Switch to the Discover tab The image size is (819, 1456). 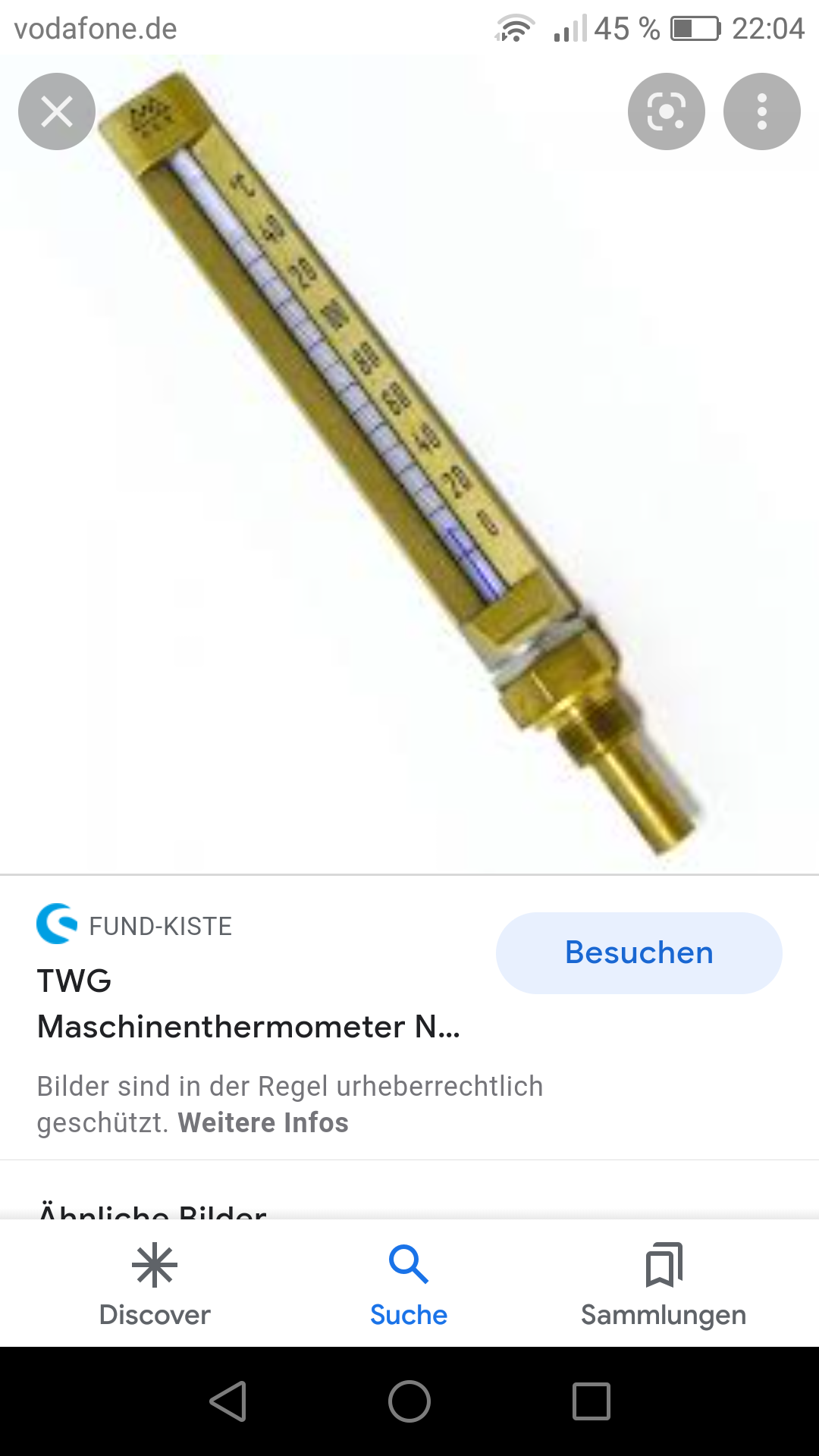tap(155, 1283)
